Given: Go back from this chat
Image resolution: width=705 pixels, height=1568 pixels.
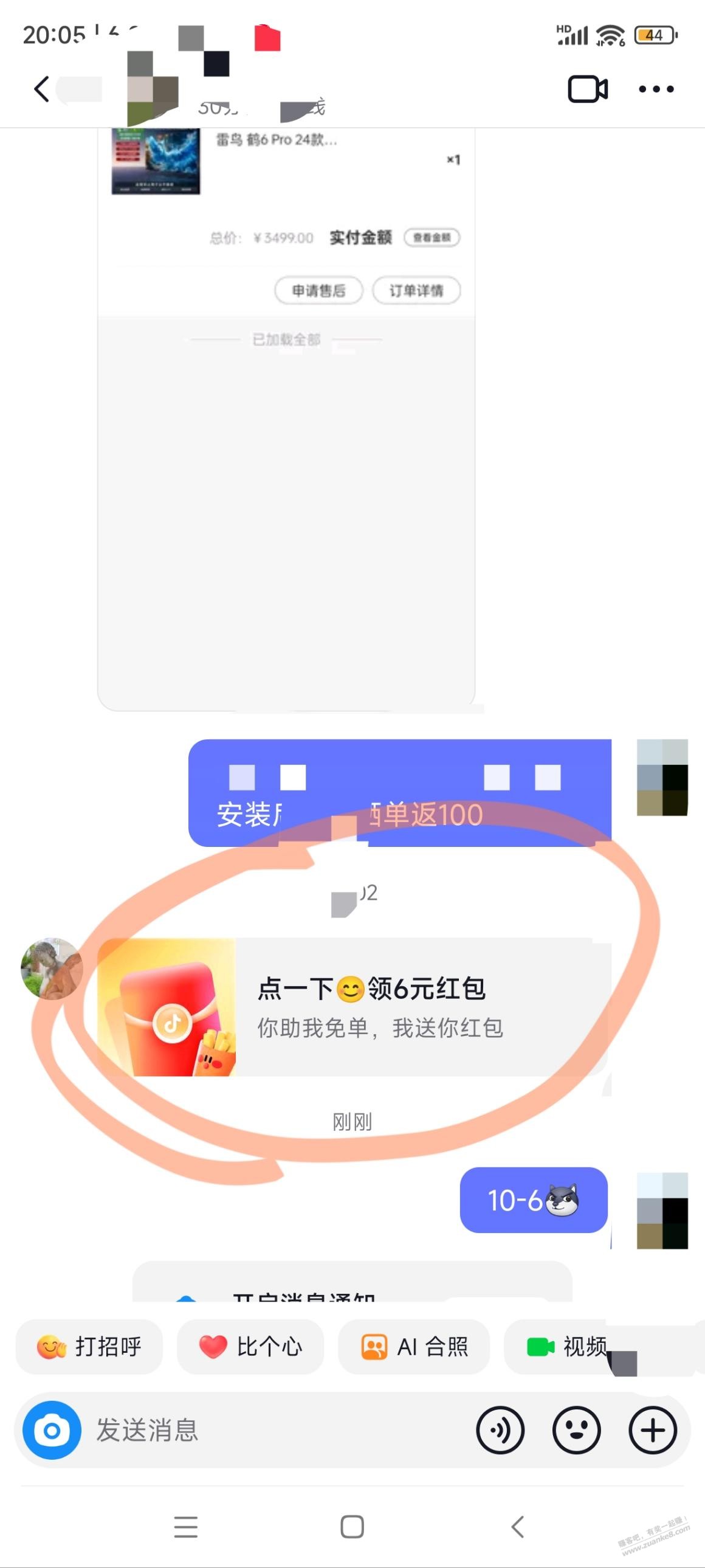Looking at the screenshot, I should point(41,89).
